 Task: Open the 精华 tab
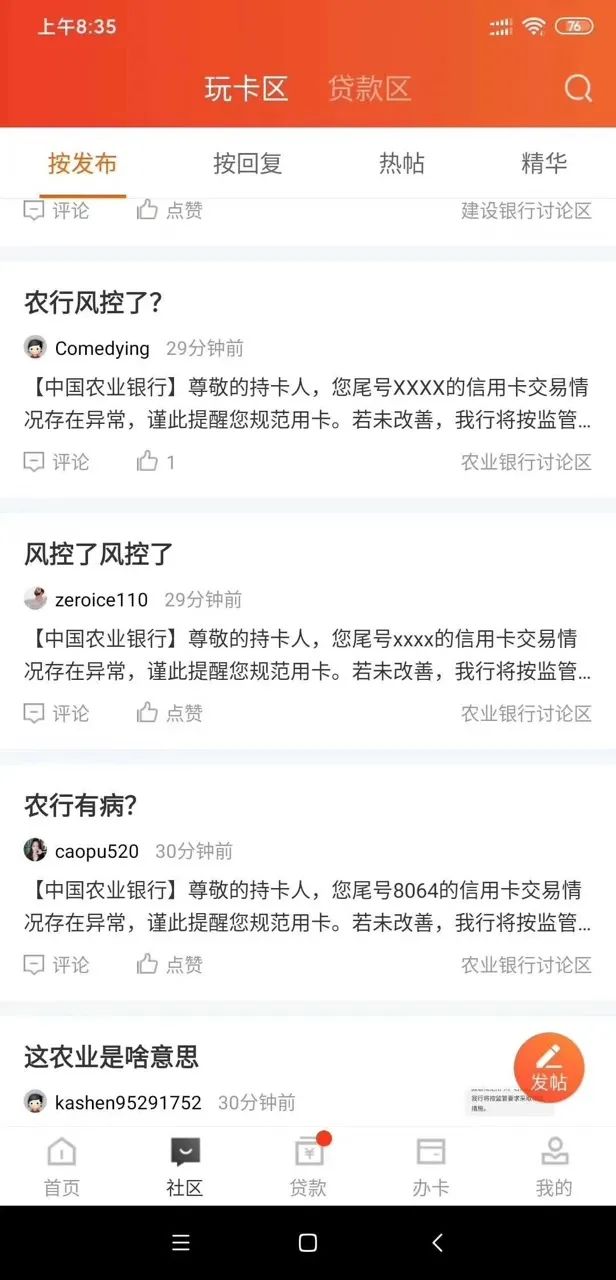tap(543, 163)
